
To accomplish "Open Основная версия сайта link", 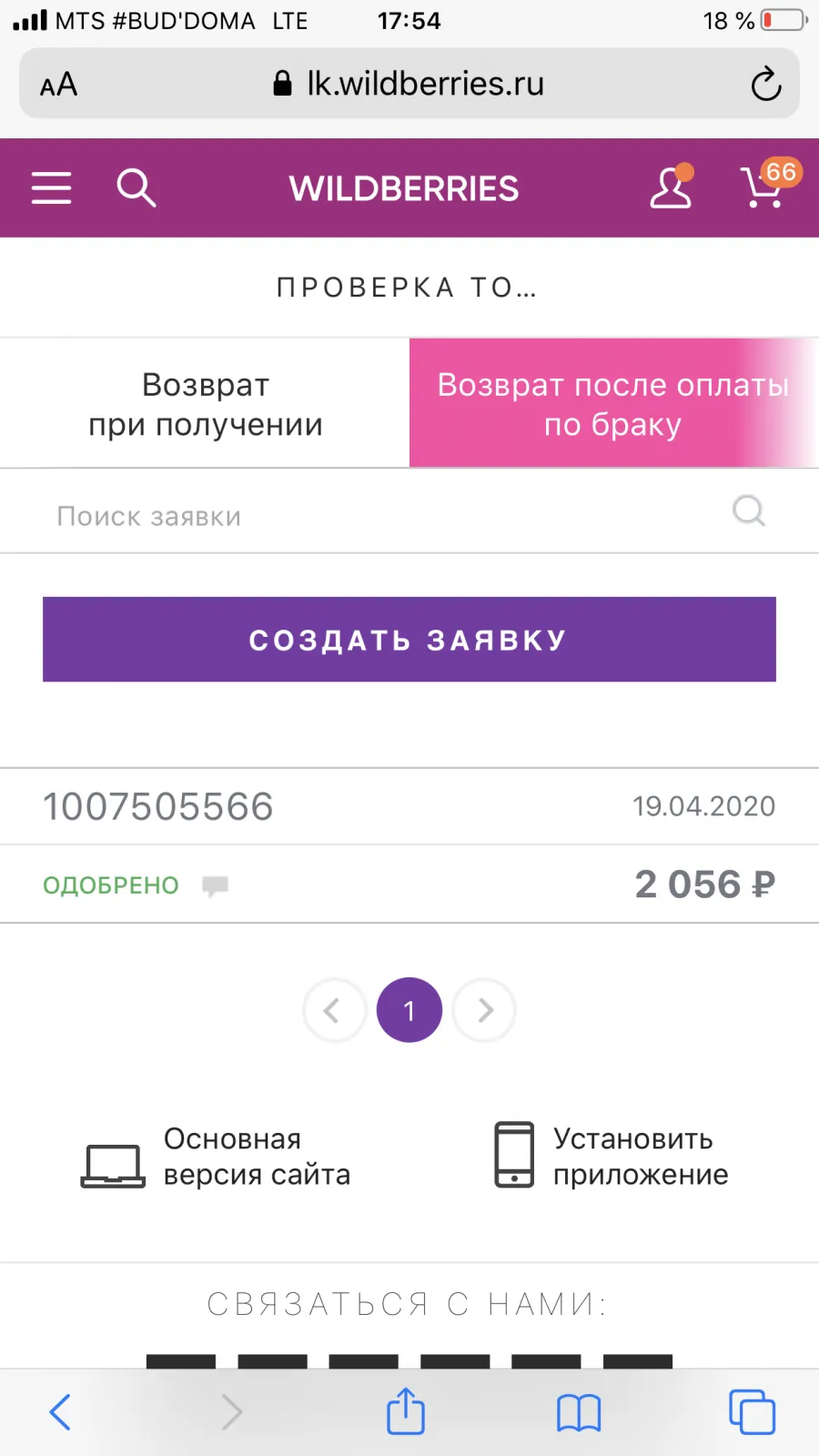I will click(x=216, y=1157).
